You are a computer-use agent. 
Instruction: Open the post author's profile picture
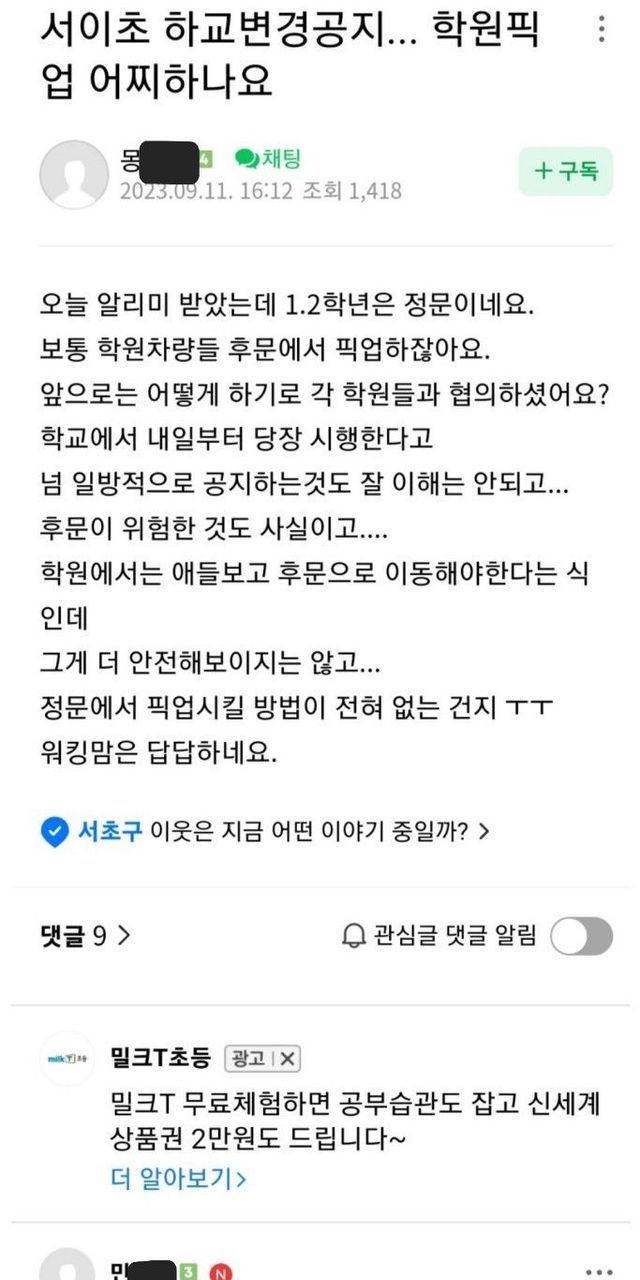[x=73, y=176]
